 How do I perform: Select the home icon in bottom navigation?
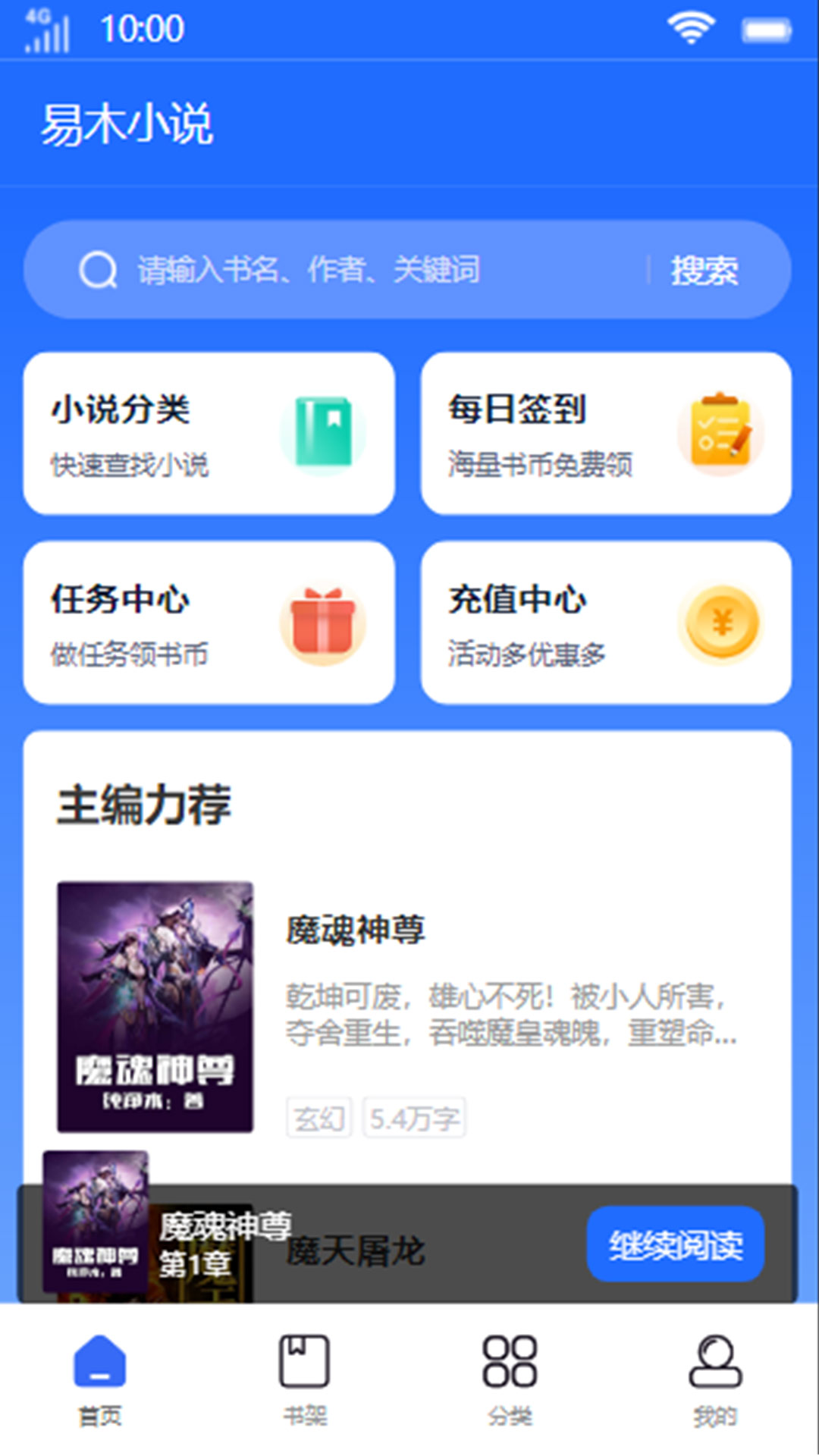point(101,1361)
